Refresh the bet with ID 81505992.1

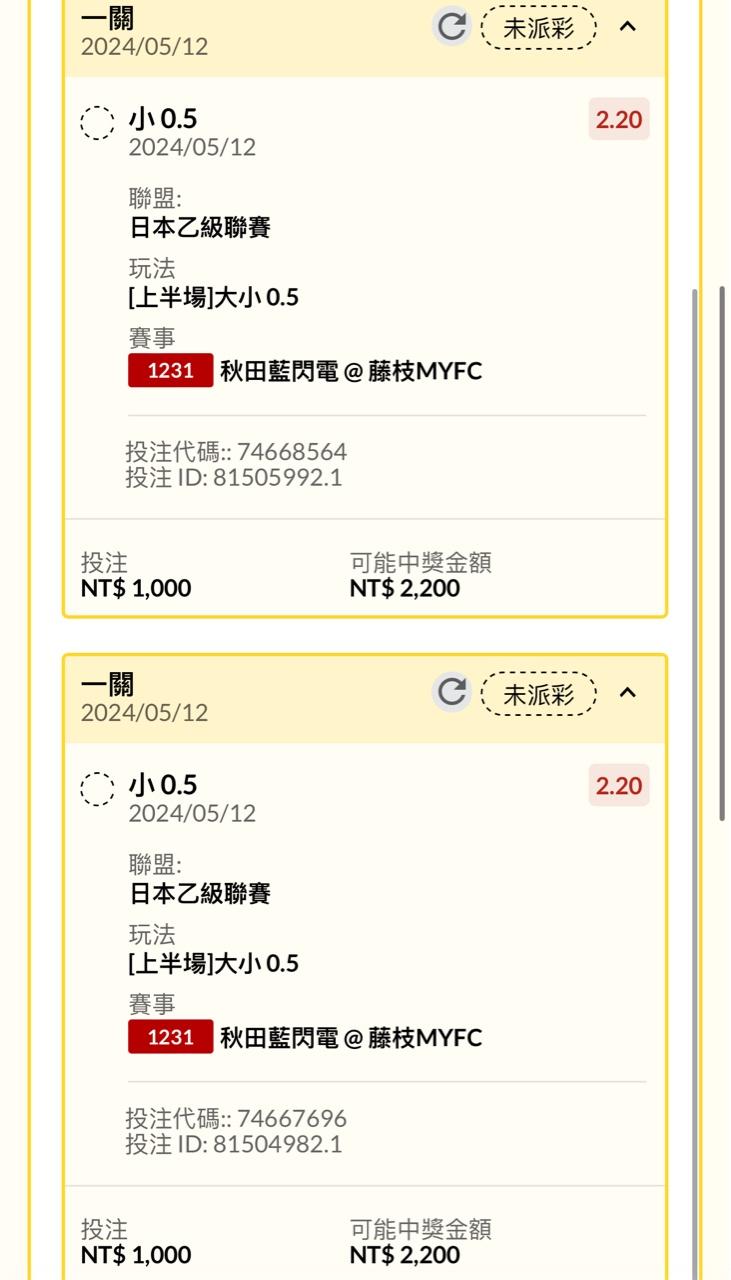click(x=452, y=26)
